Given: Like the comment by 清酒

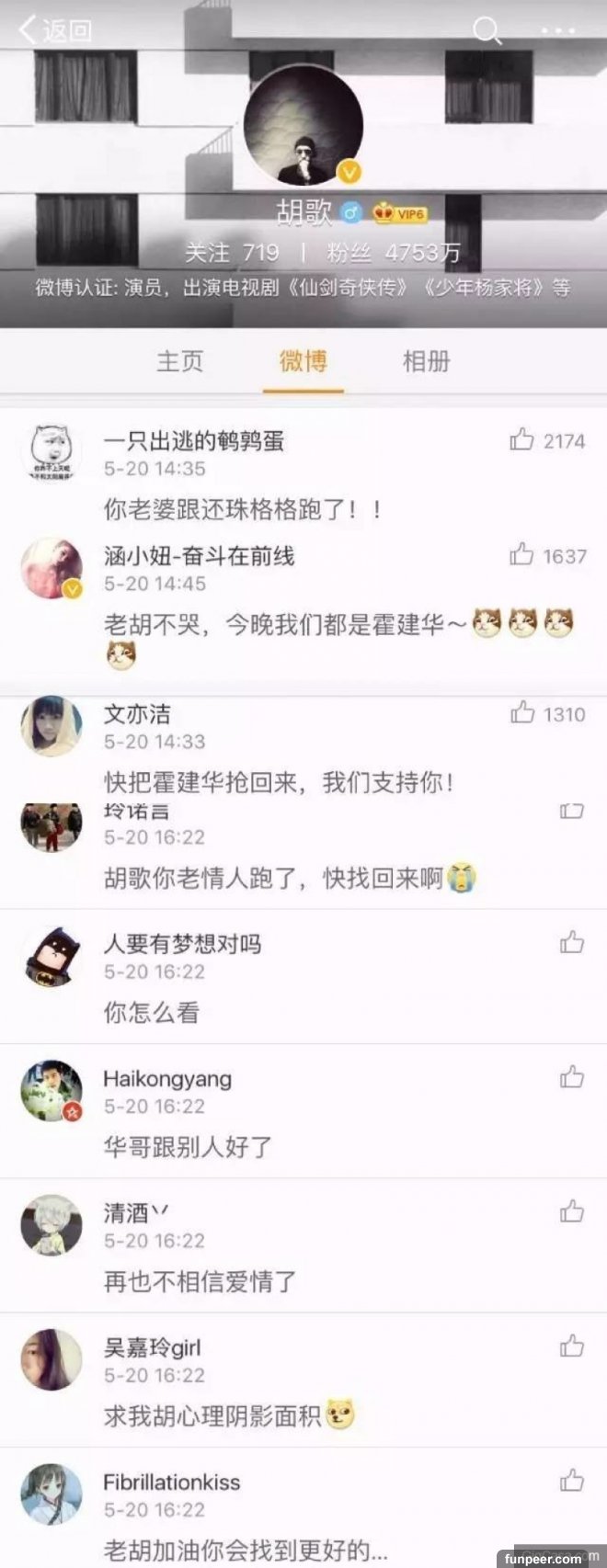Looking at the screenshot, I should (x=572, y=1211).
